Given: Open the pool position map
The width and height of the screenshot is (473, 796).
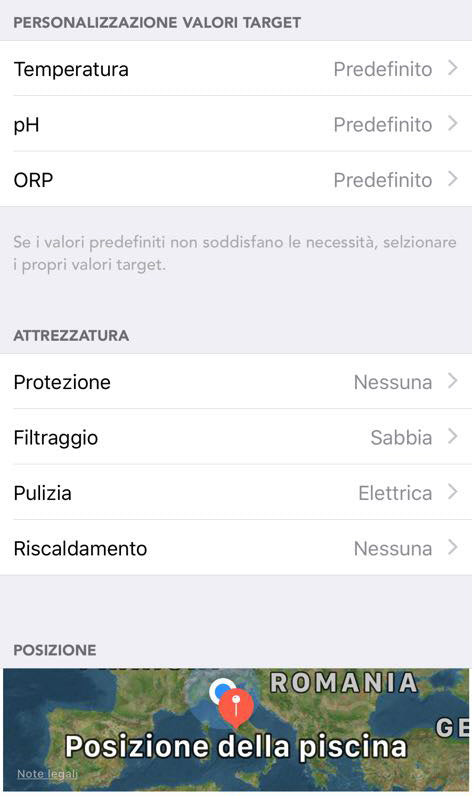Looking at the screenshot, I should click(x=236, y=729).
